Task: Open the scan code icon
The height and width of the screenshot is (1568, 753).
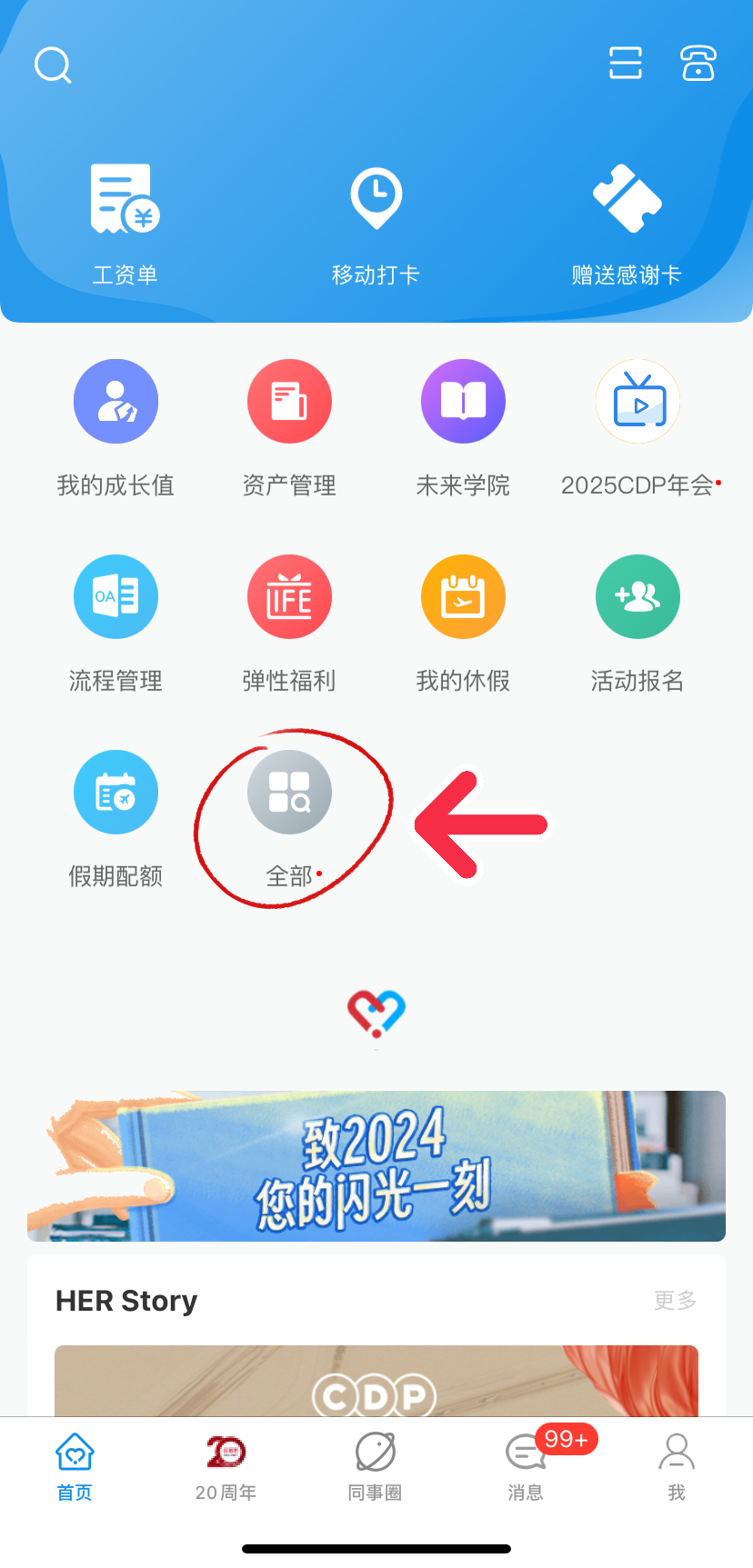Action: 626,64
